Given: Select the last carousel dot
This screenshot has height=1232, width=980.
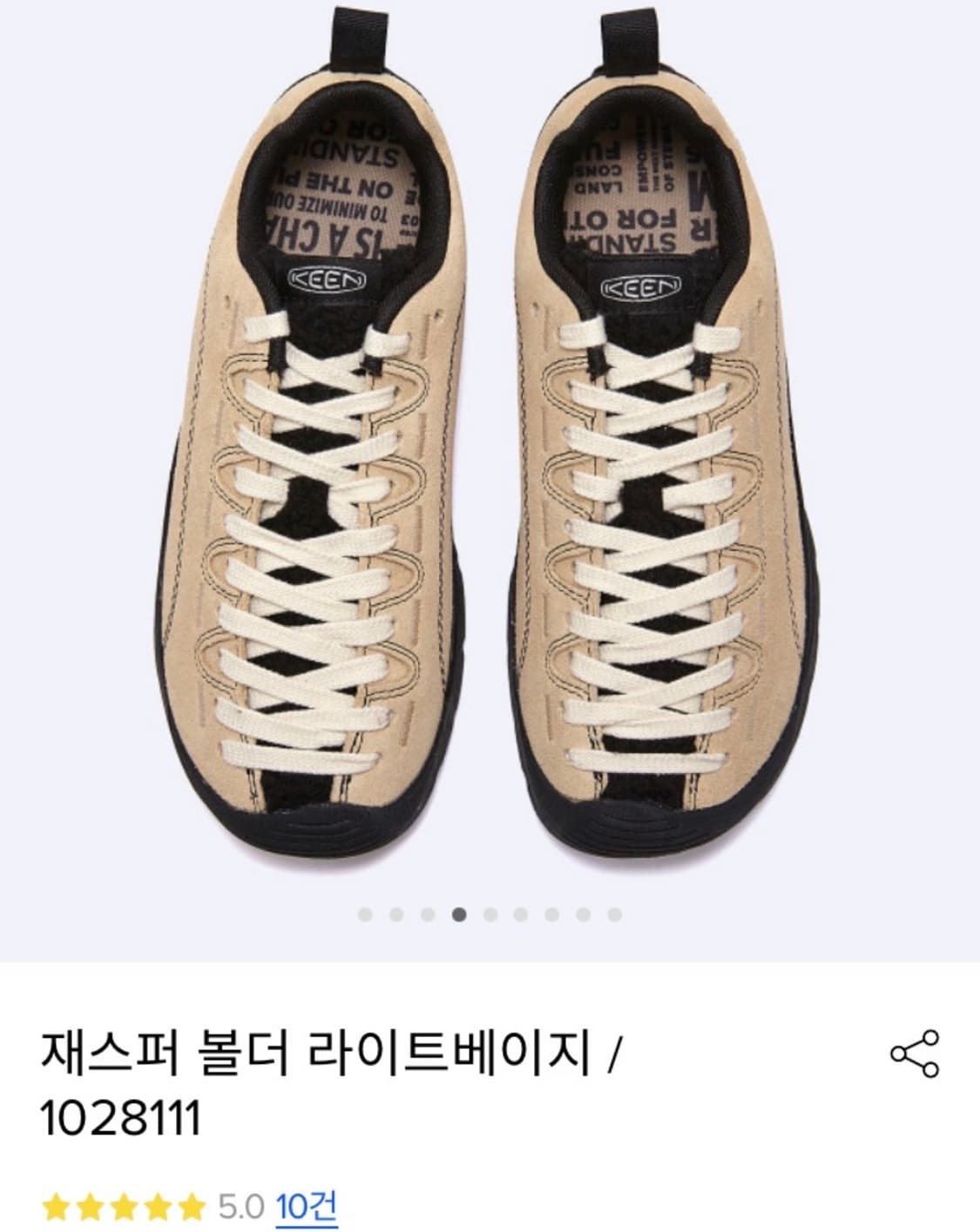Looking at the screenshot, I should point(613,914).
